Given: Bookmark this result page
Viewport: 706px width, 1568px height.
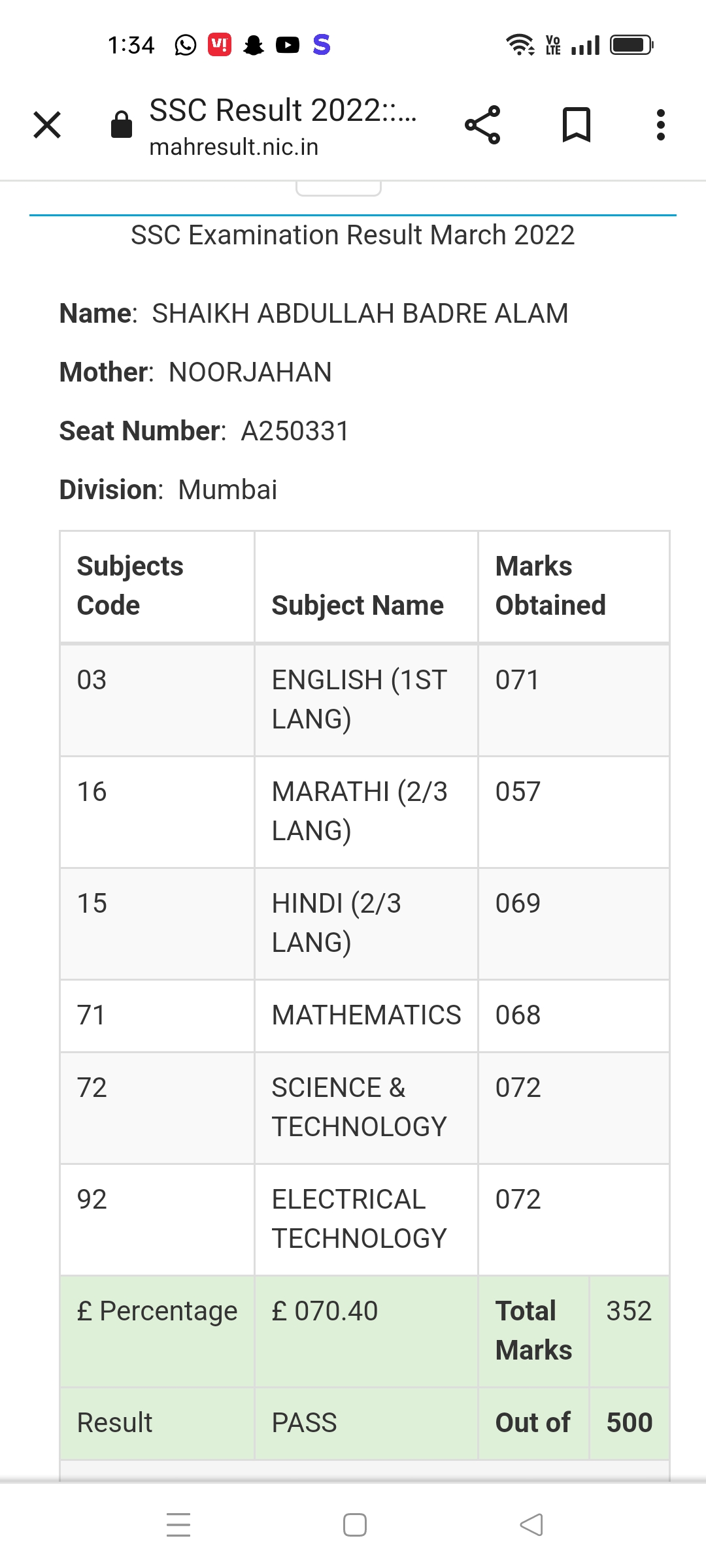Looking at the screenshot, I should 576,125.
